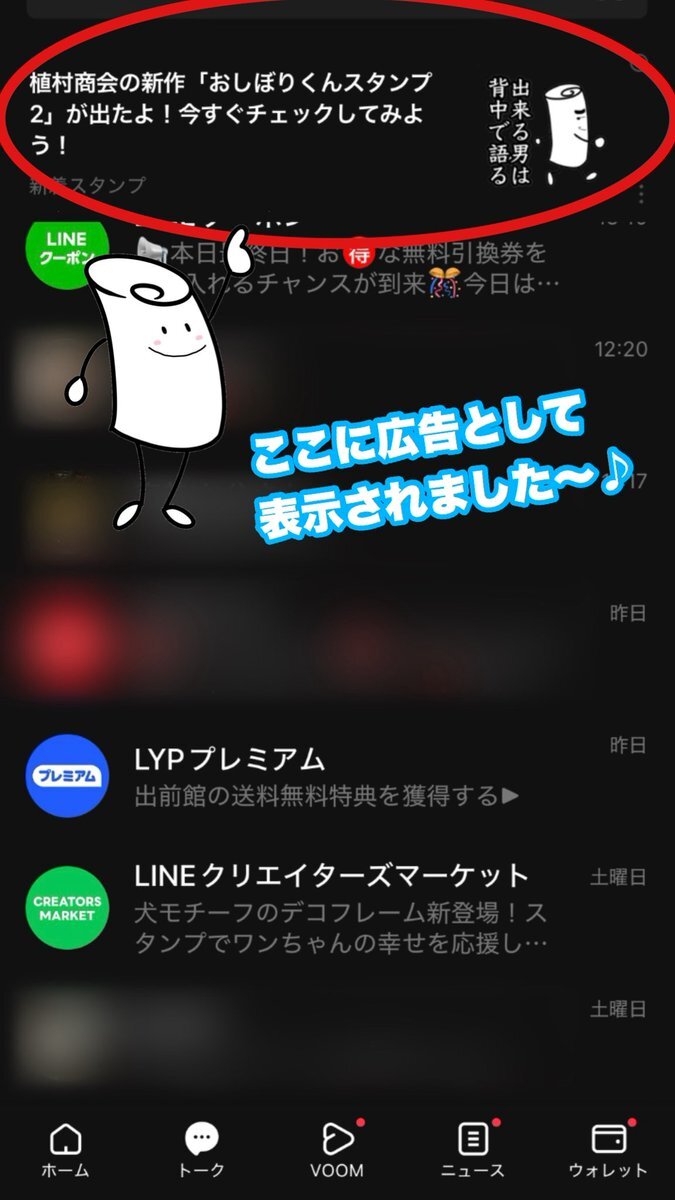Image resolution: width=675 pixels, height=1200 pixels.
Task: Switch to the ウォレット tab
Action: pyautogui.click(x=608, y=1150)
